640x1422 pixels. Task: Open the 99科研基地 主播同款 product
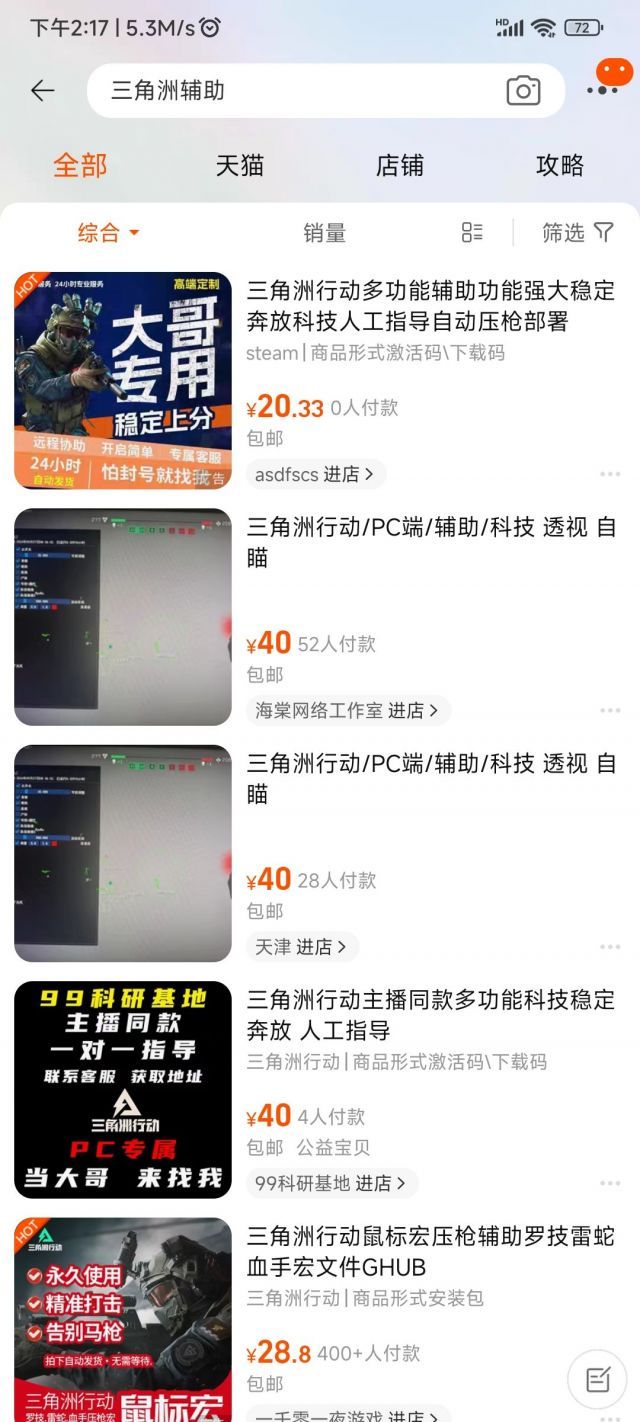(430, 1015)
